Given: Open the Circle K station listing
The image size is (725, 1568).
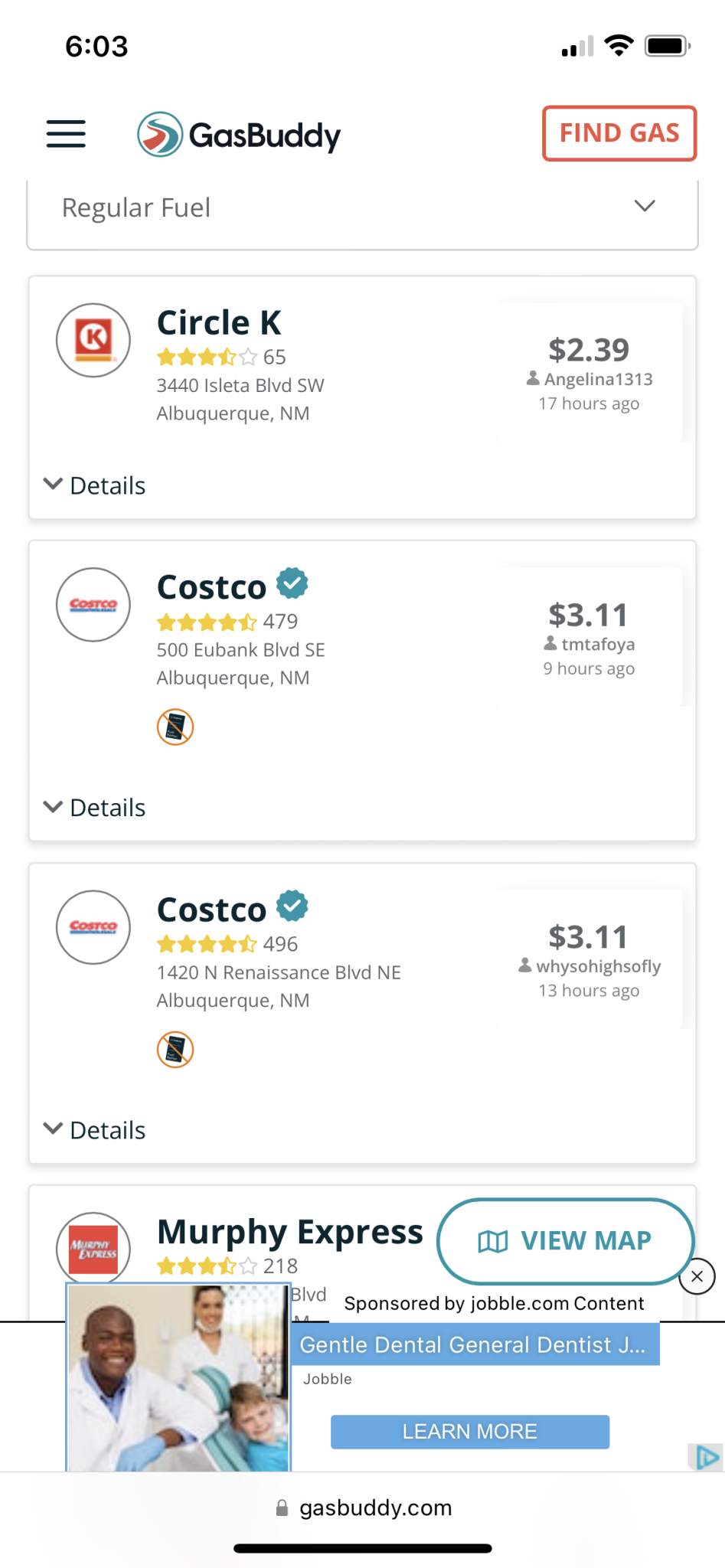Looking at the screenshot, I should tap(219, 322).
